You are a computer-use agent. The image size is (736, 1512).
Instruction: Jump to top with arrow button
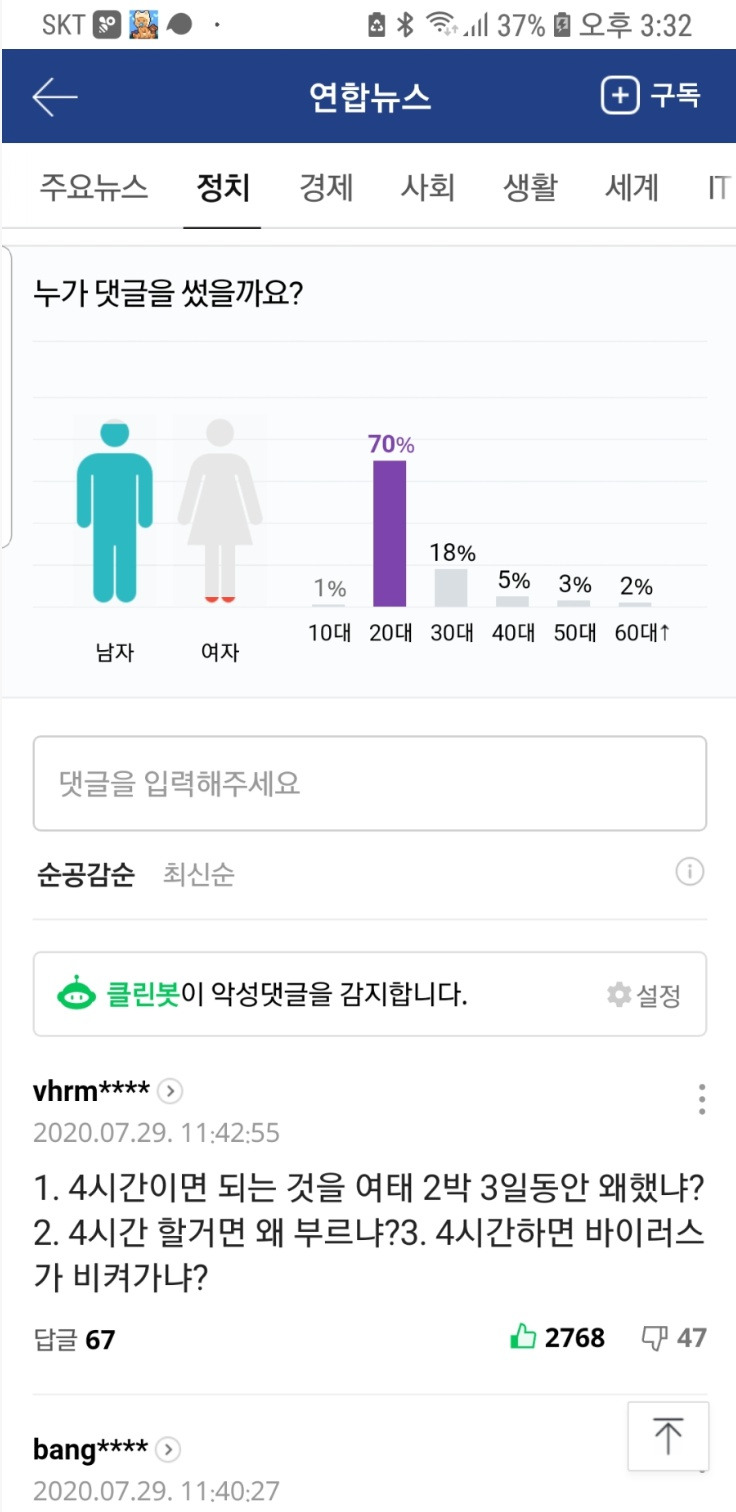coord(668,1436)
